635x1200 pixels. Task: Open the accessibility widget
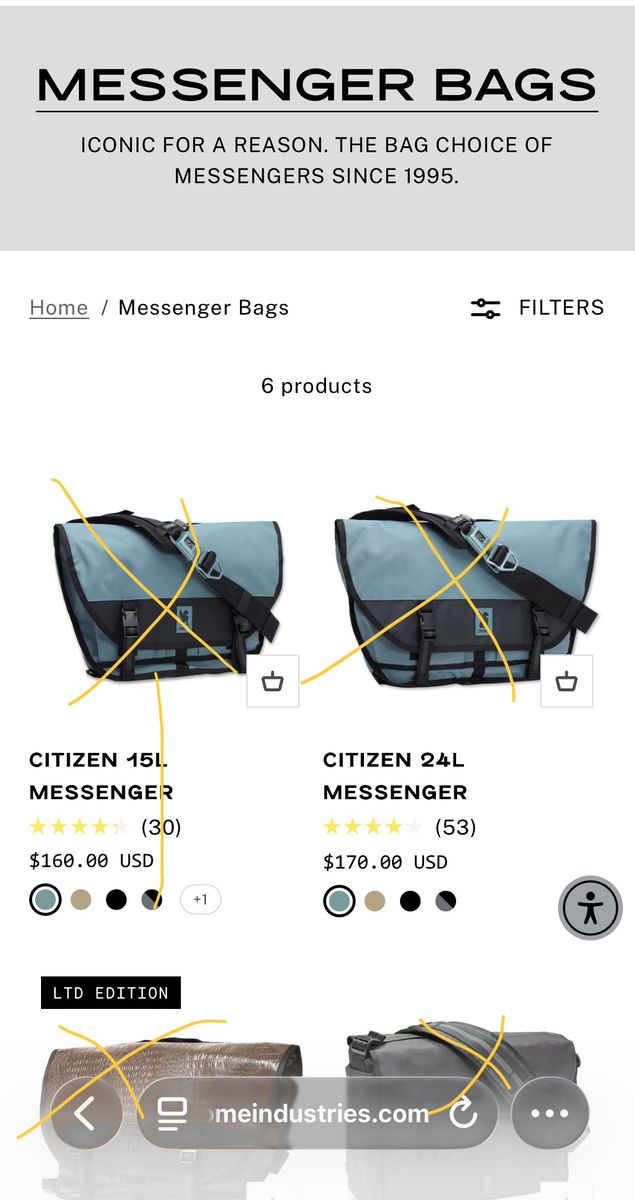[591, 908]
